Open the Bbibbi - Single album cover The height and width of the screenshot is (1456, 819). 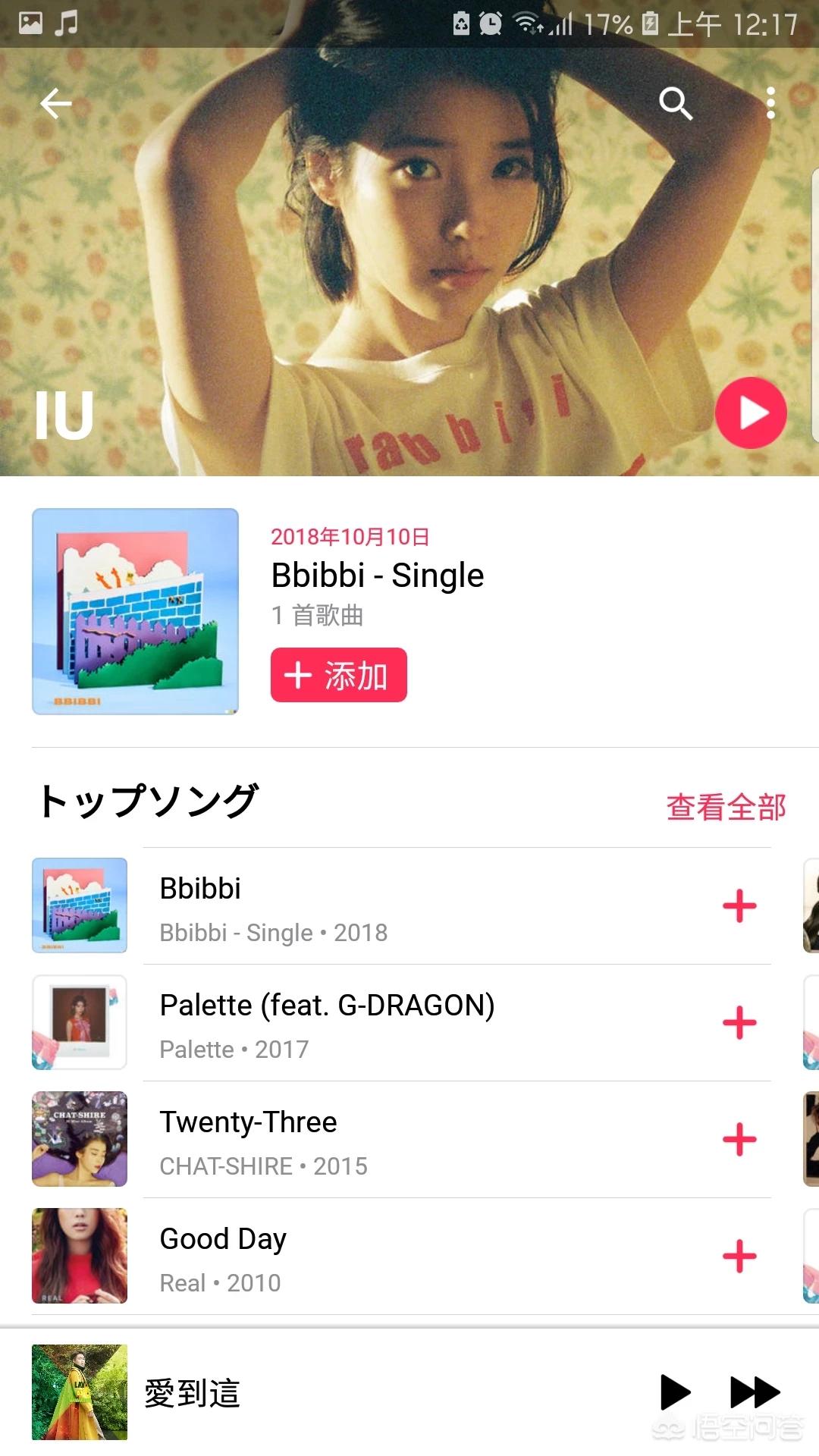(x=135, y=611)
